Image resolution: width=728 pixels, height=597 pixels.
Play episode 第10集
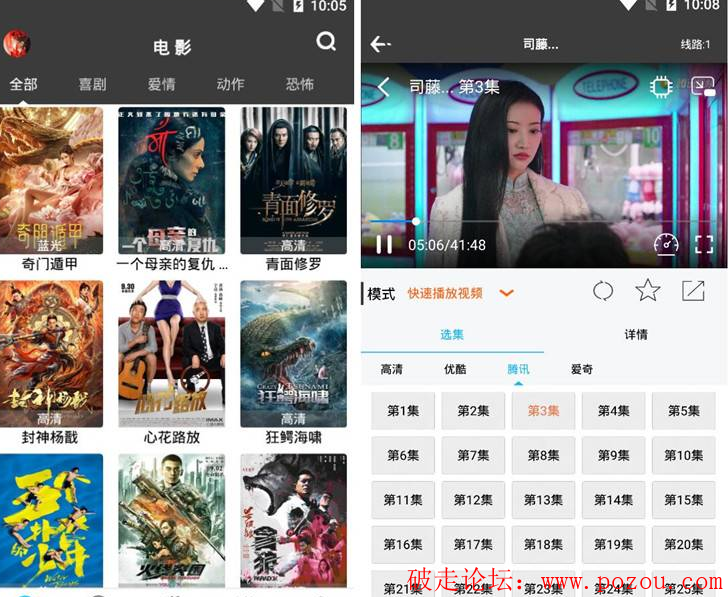684,455
